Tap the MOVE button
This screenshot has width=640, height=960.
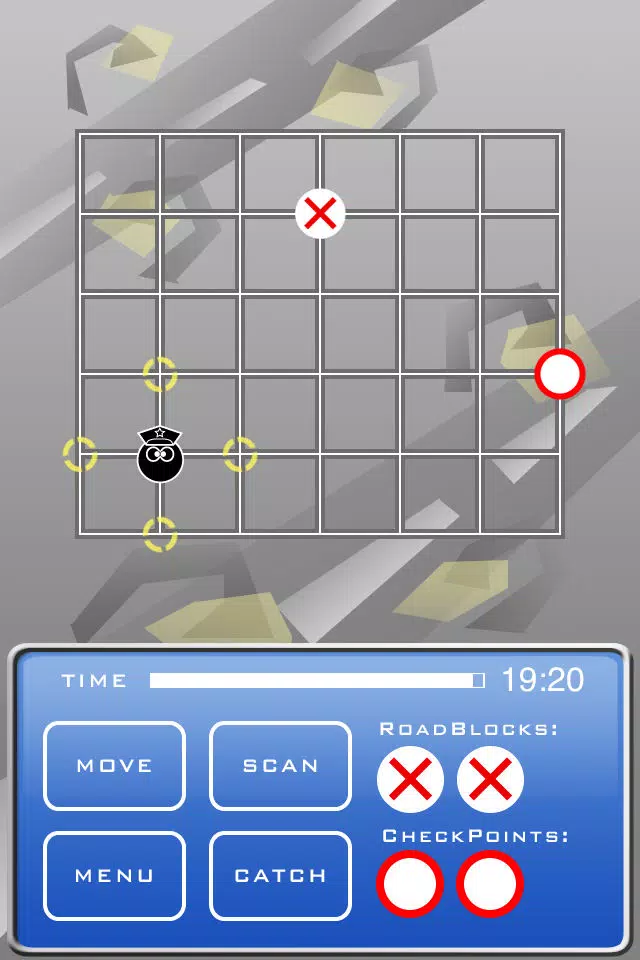(115, 765)
